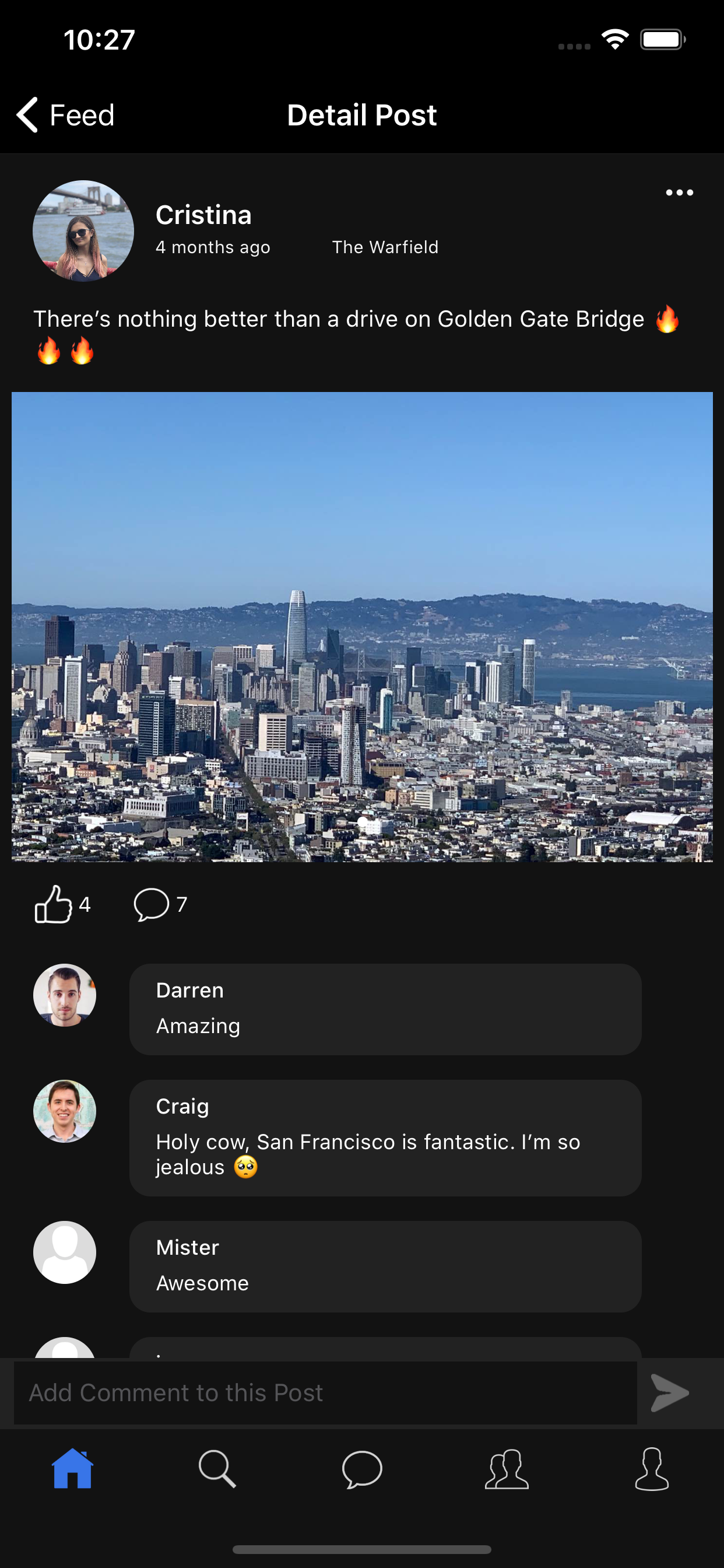
Task: Tap the back chevron next to Feed
Action: tap(26, 114)
